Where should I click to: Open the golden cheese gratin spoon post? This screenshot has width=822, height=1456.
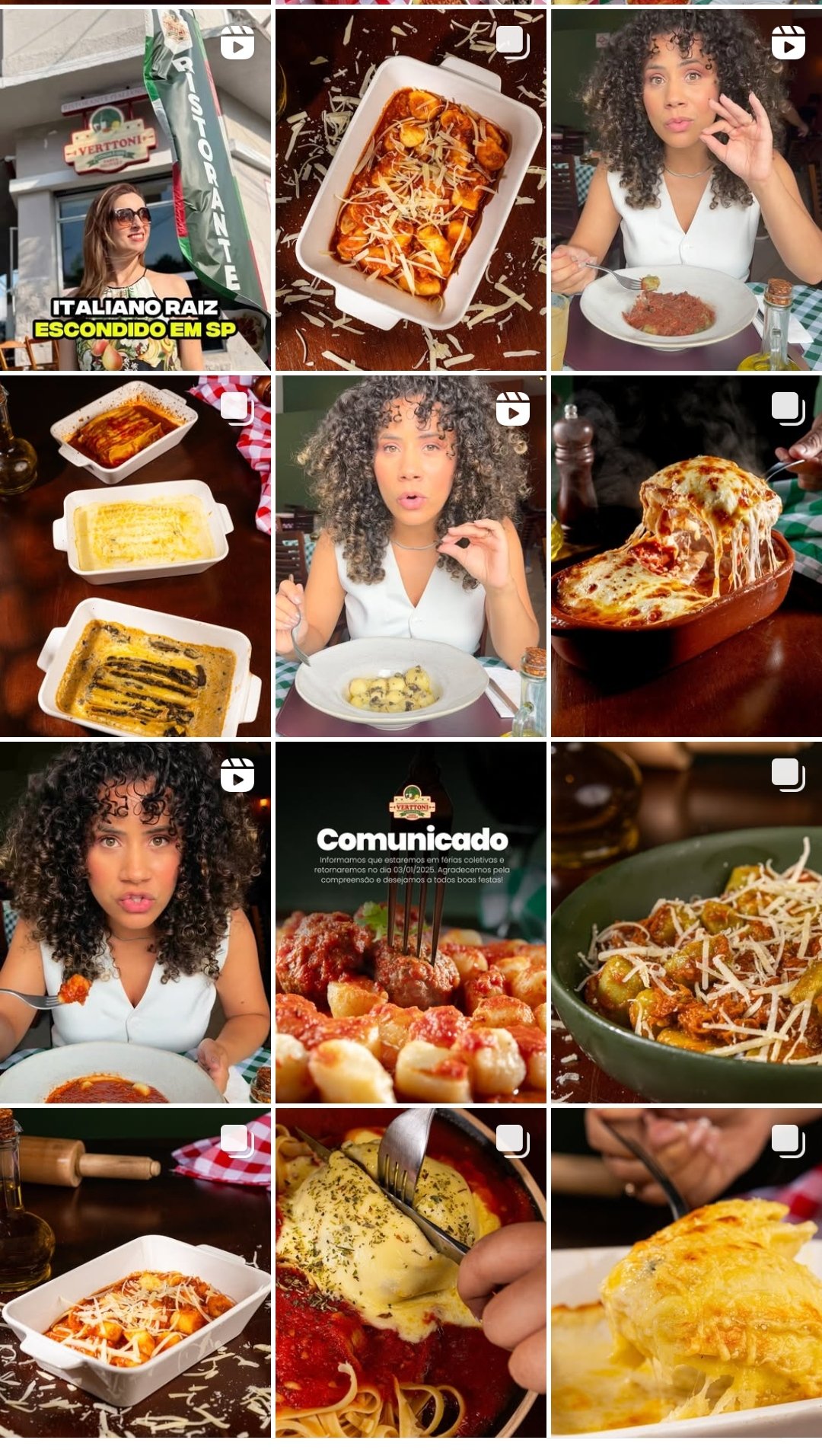point(687,1272)
